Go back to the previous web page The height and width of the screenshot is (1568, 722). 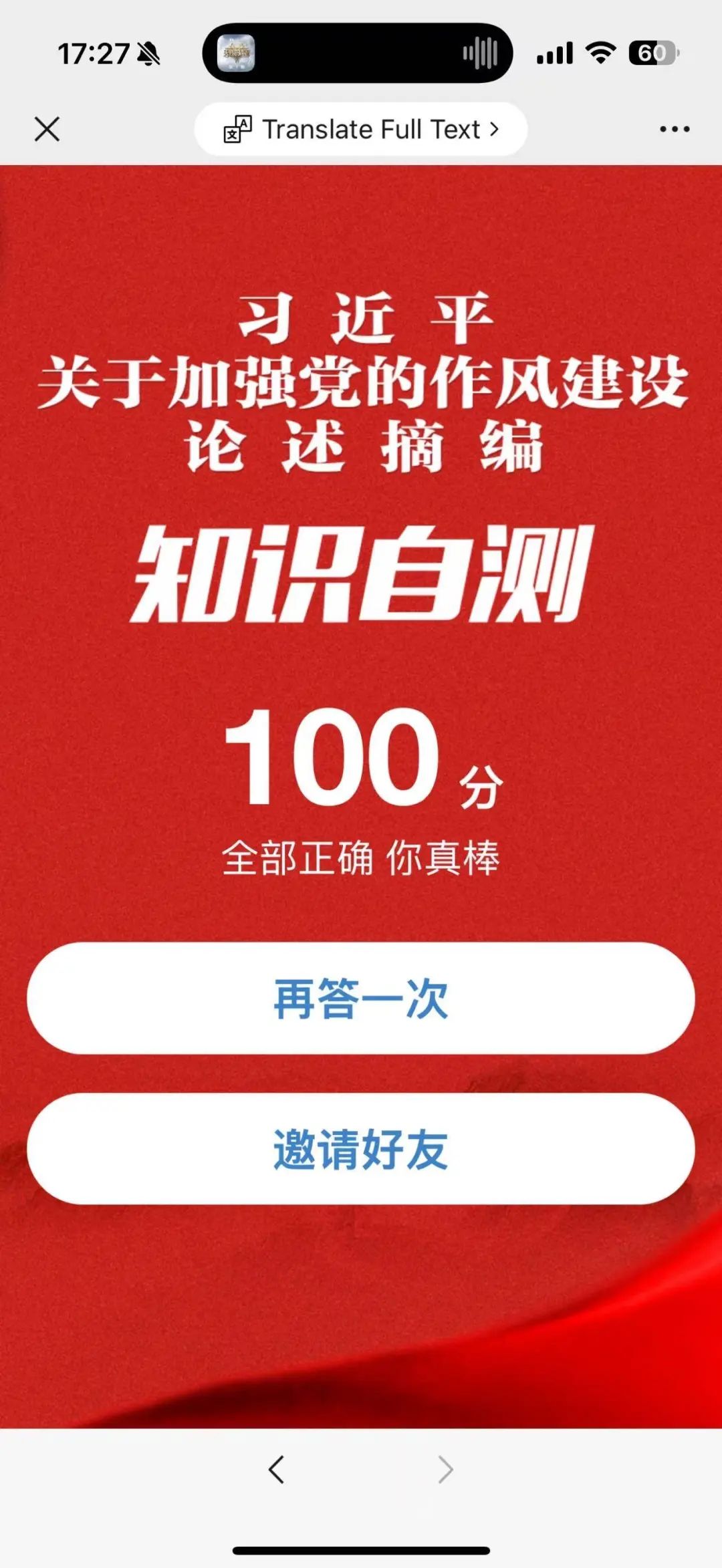(277, 1469)
